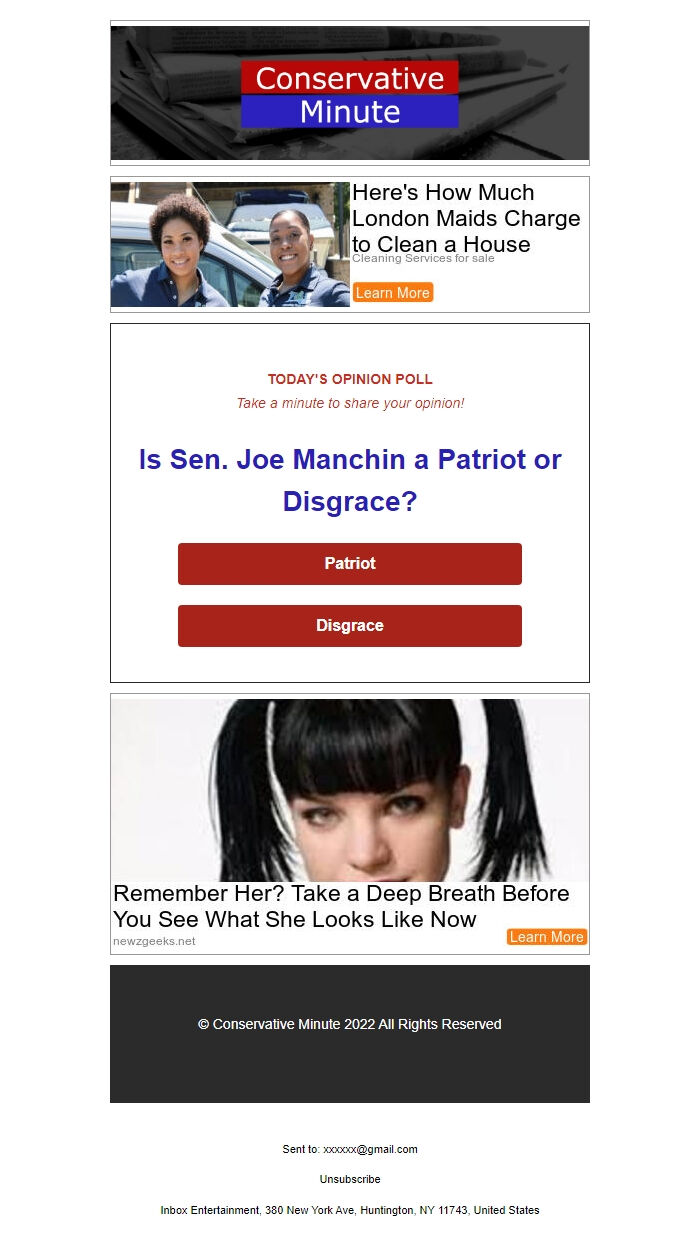Tap Learn More on London Maids ad

coord(393,293)
